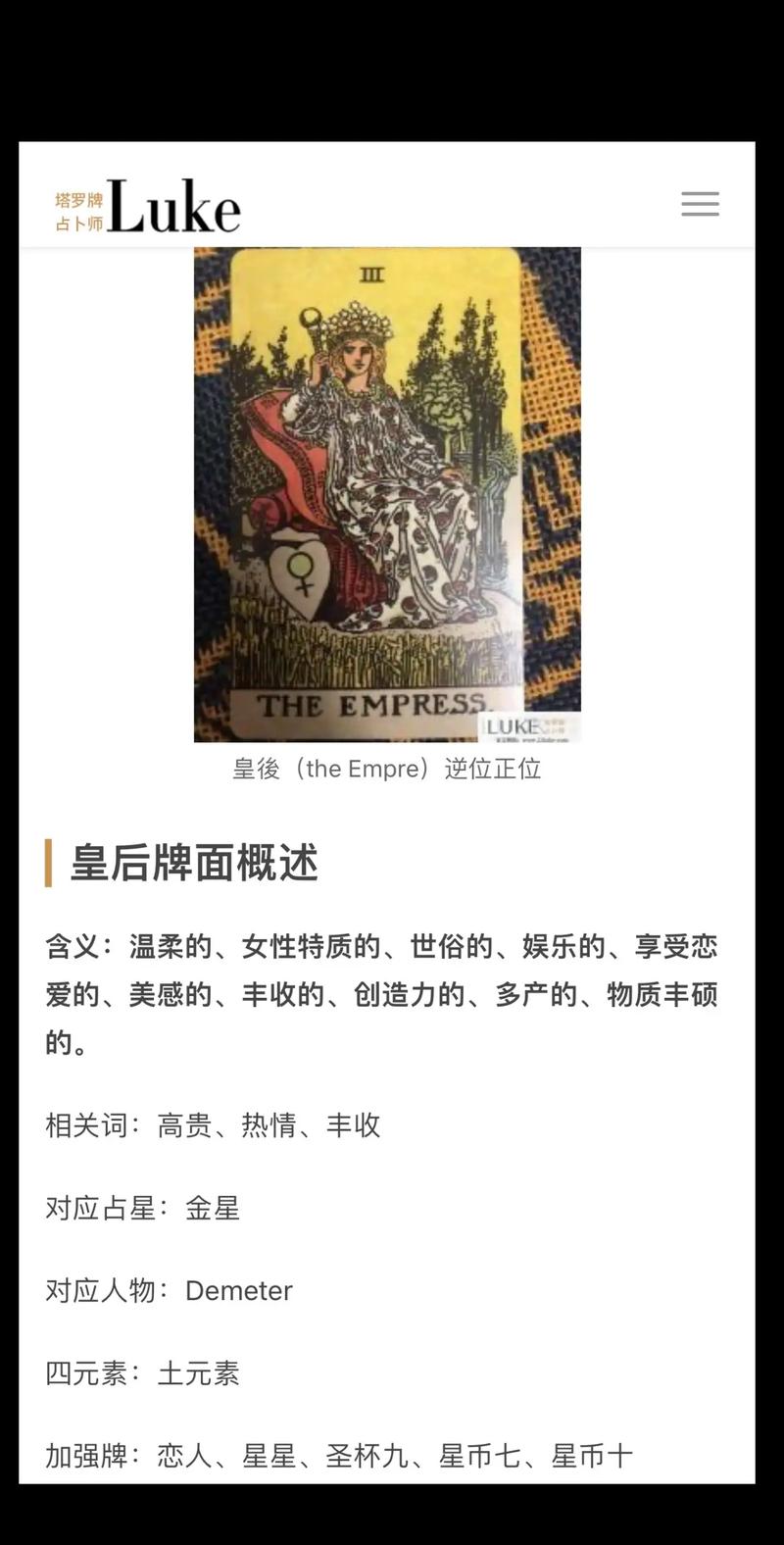The image size is (784, 1545).
Task: Open the hamburger navigation menu
Action: [x=700, y=204]
